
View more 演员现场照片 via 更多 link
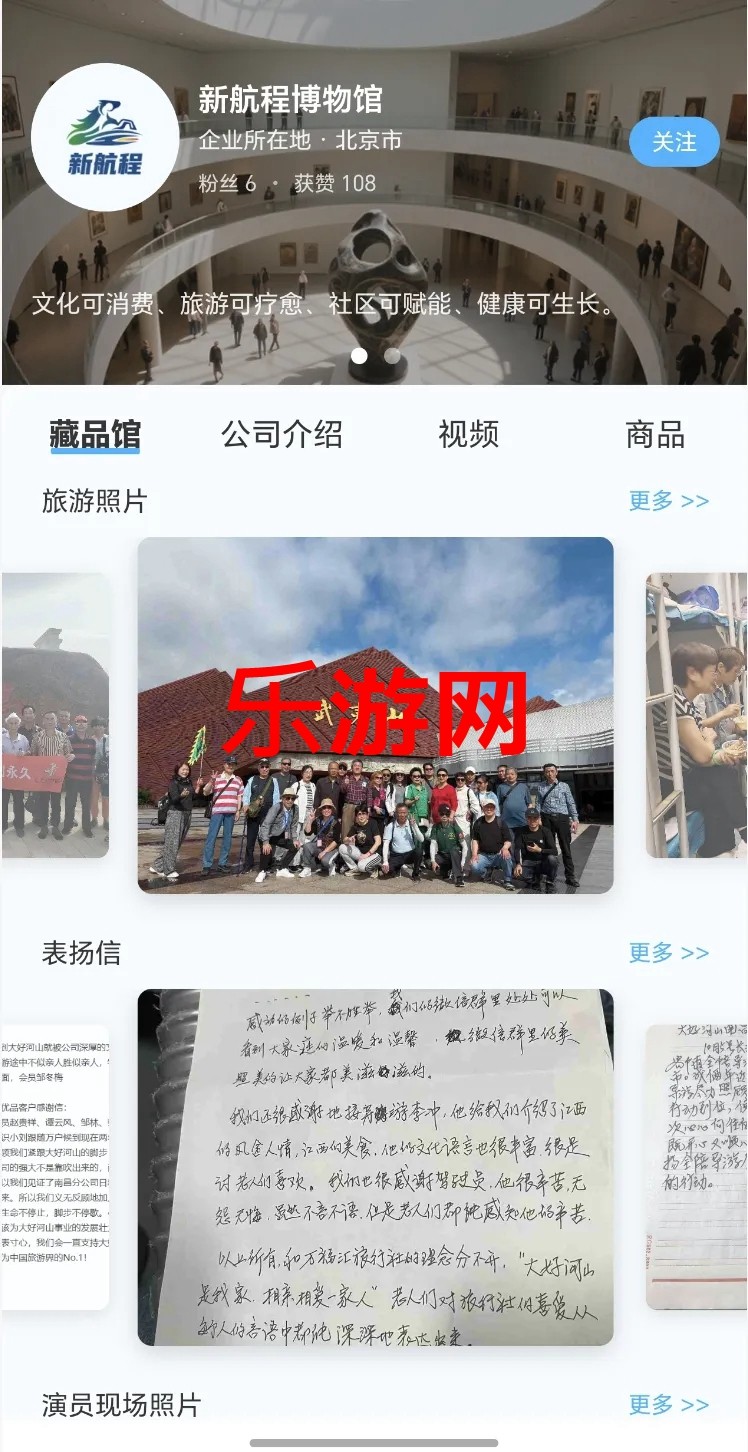(668, 1405)
